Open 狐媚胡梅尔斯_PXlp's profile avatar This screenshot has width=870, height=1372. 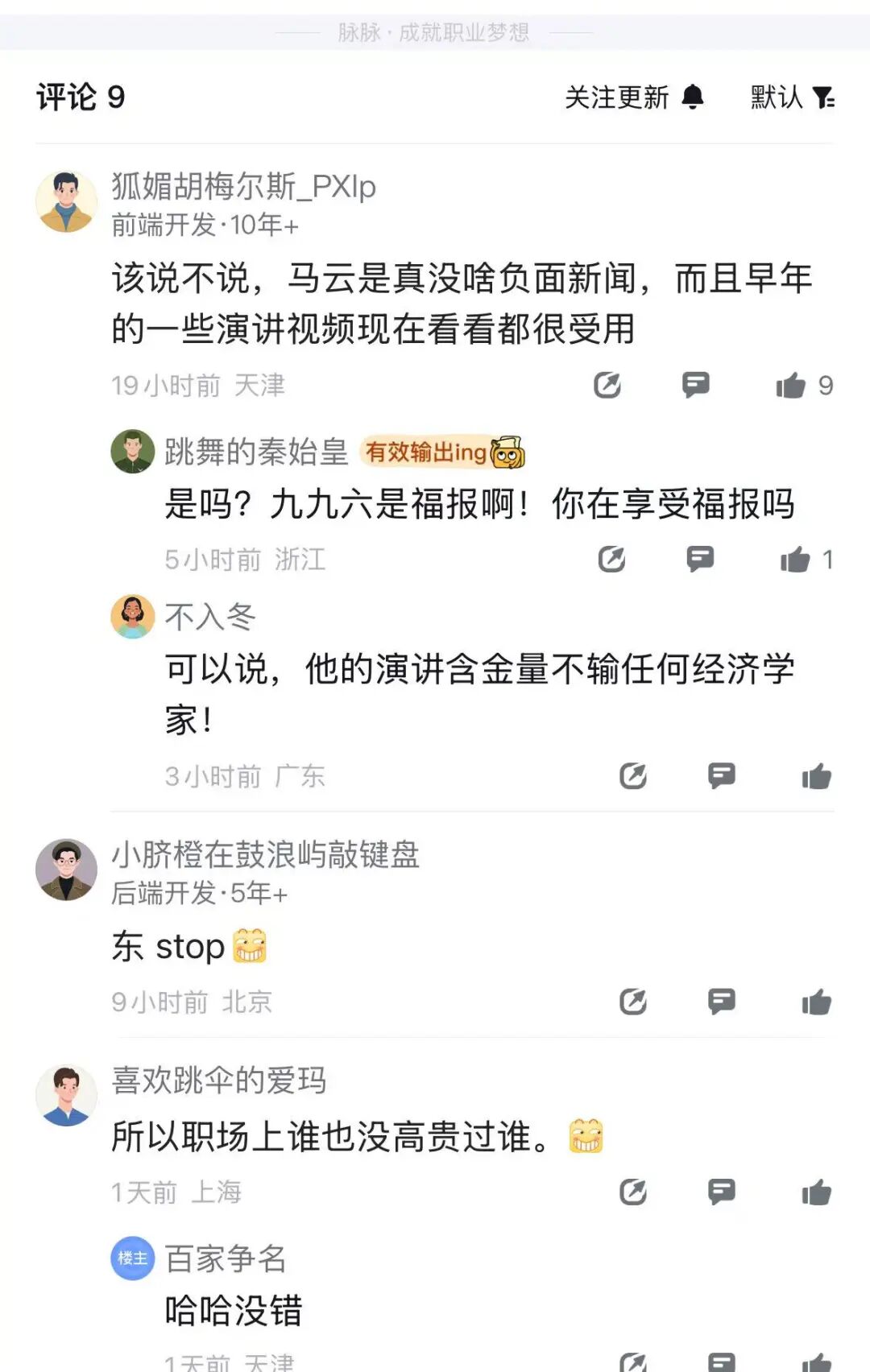click(x=67, y=201)
